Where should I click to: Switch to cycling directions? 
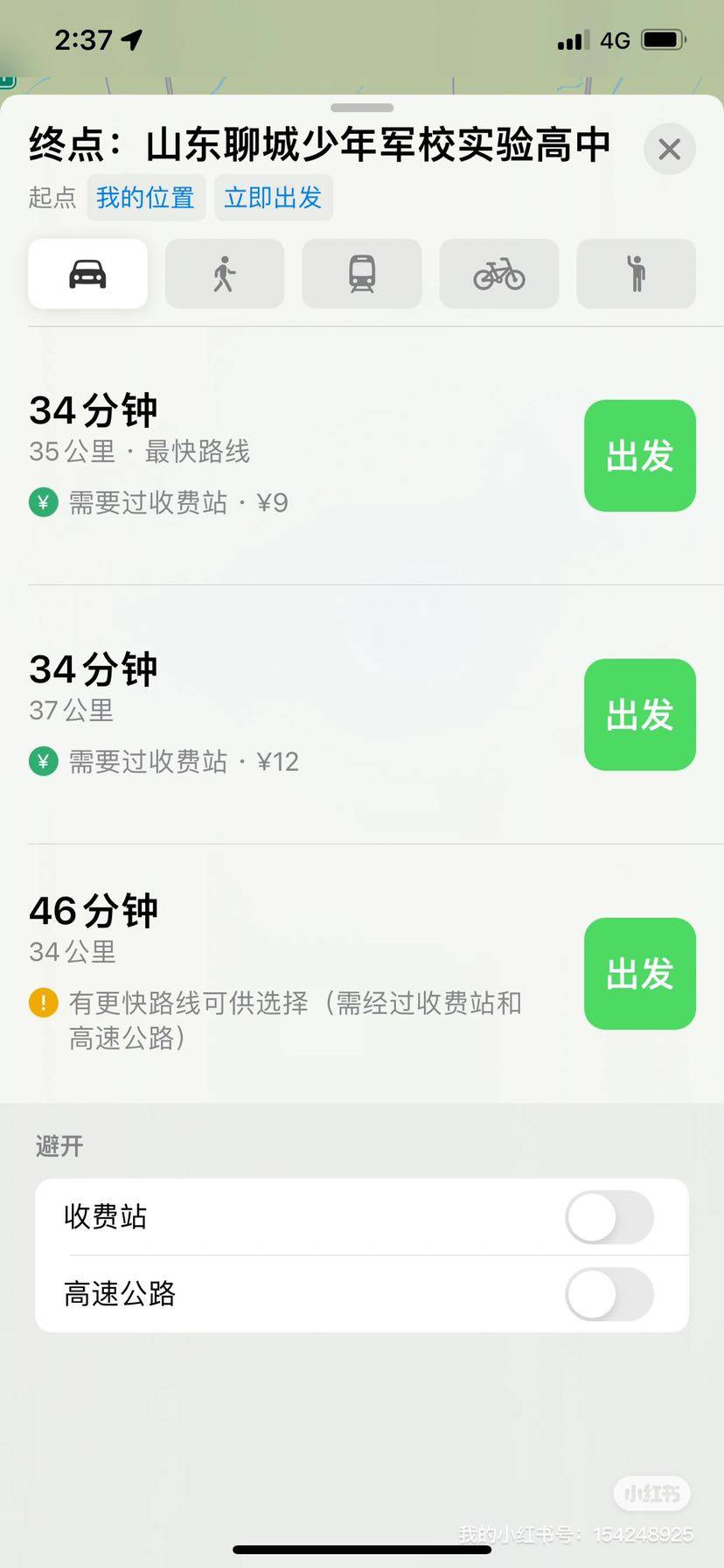click(499, 274)
